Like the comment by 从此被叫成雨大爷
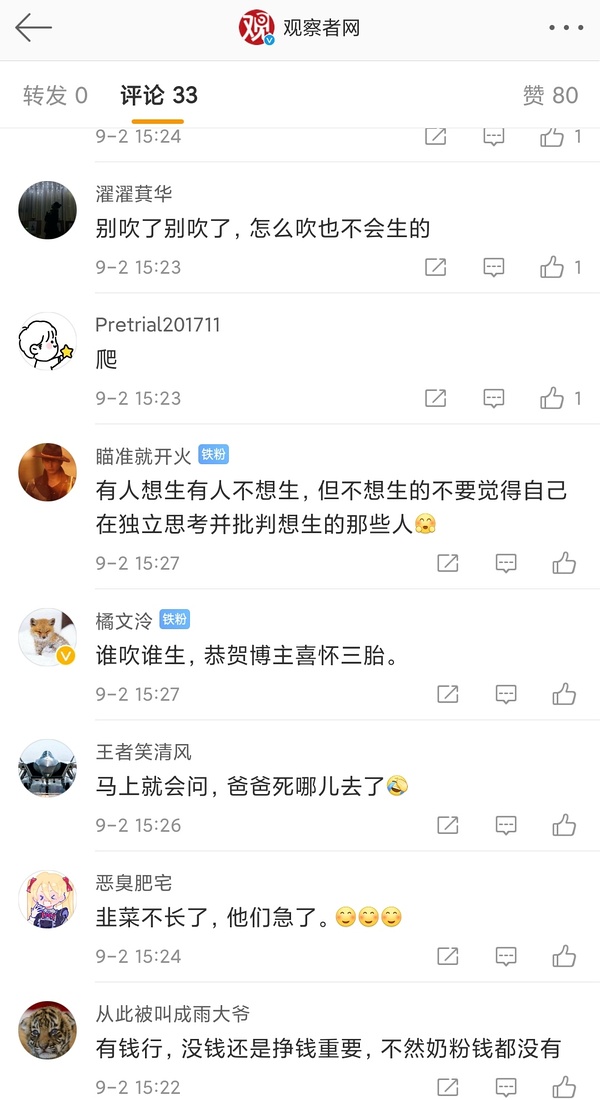 tap(564, 1086)
